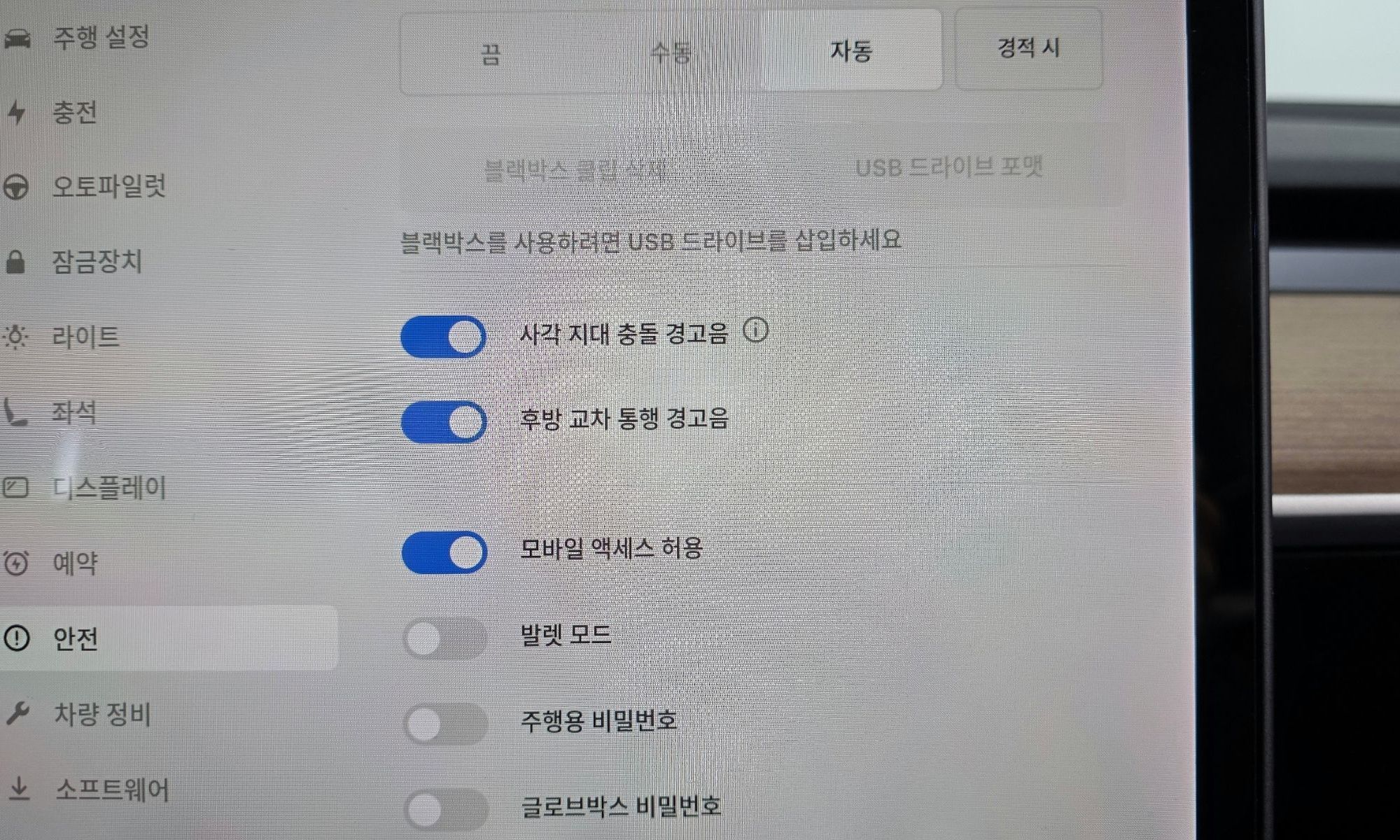This screenshot has width=1400, height=840.
Task: Open 디스플레이 settings
Action: coord(108,488)
